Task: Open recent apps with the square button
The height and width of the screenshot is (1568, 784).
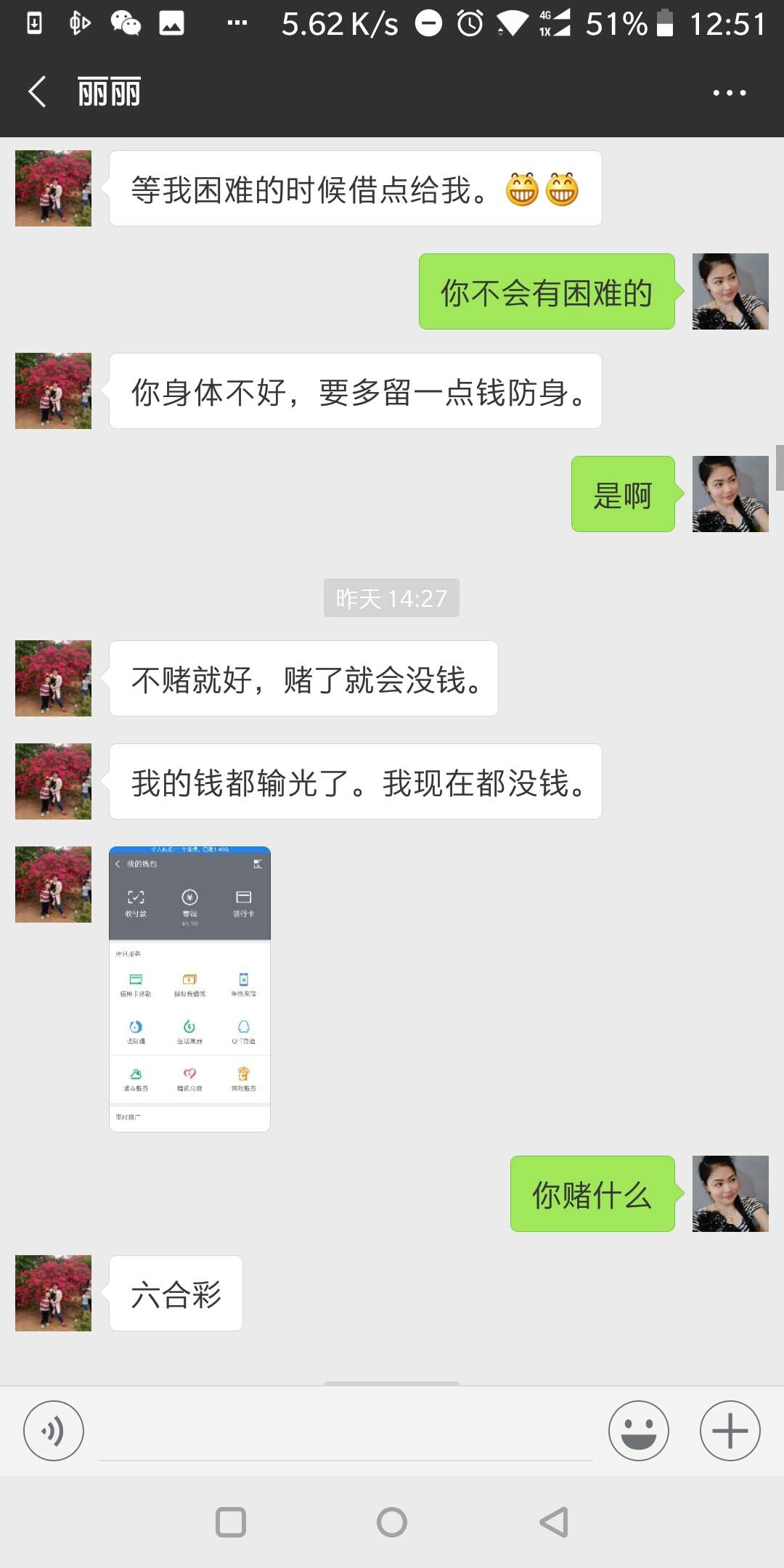Action: tap(230, 1522)
